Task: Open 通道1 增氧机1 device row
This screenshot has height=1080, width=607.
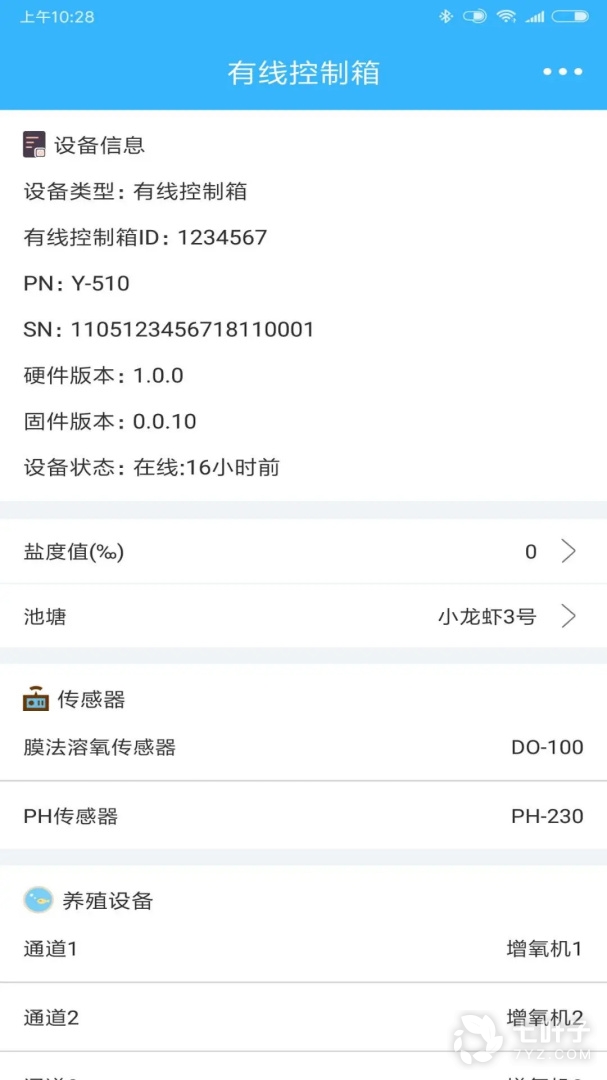Action: 303,949
